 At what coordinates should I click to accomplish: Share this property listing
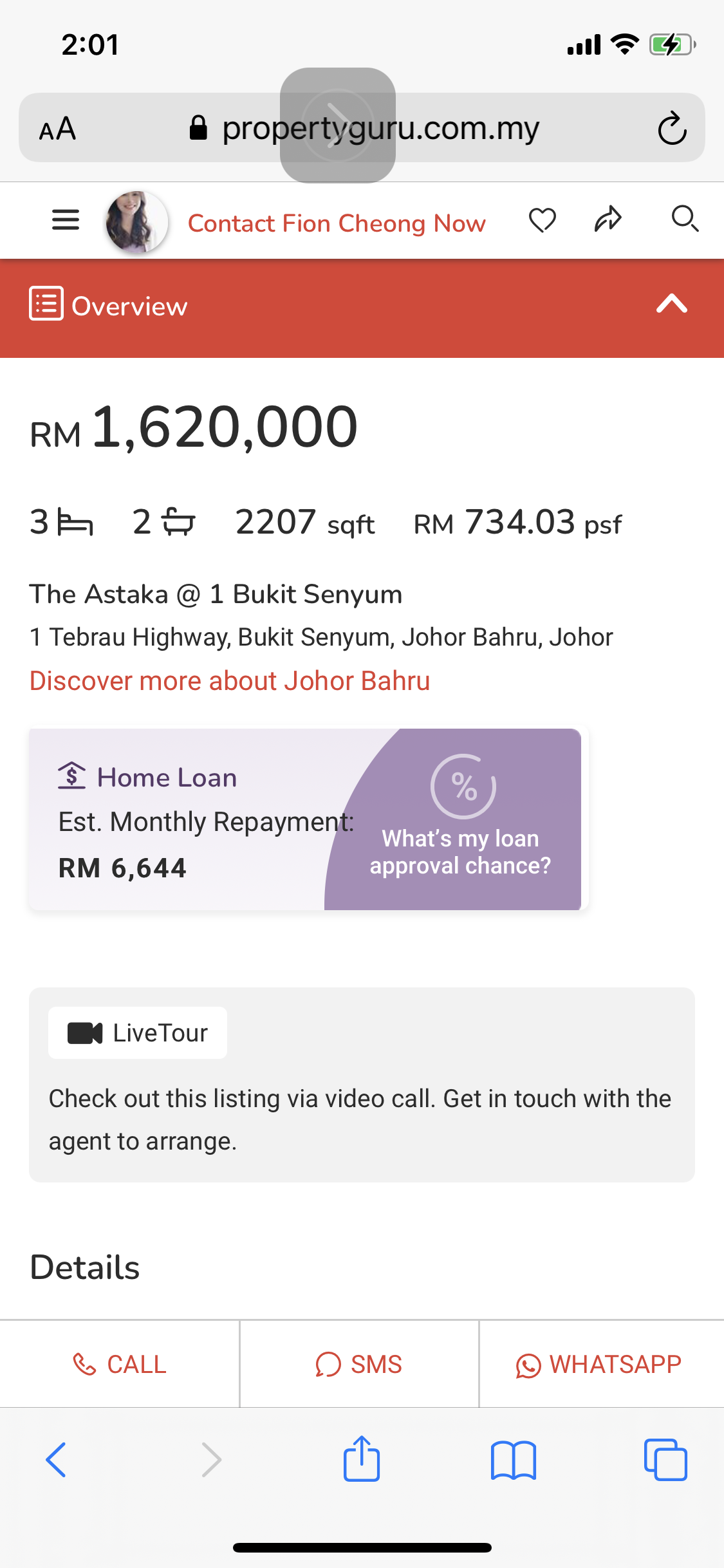pos(608,219)
